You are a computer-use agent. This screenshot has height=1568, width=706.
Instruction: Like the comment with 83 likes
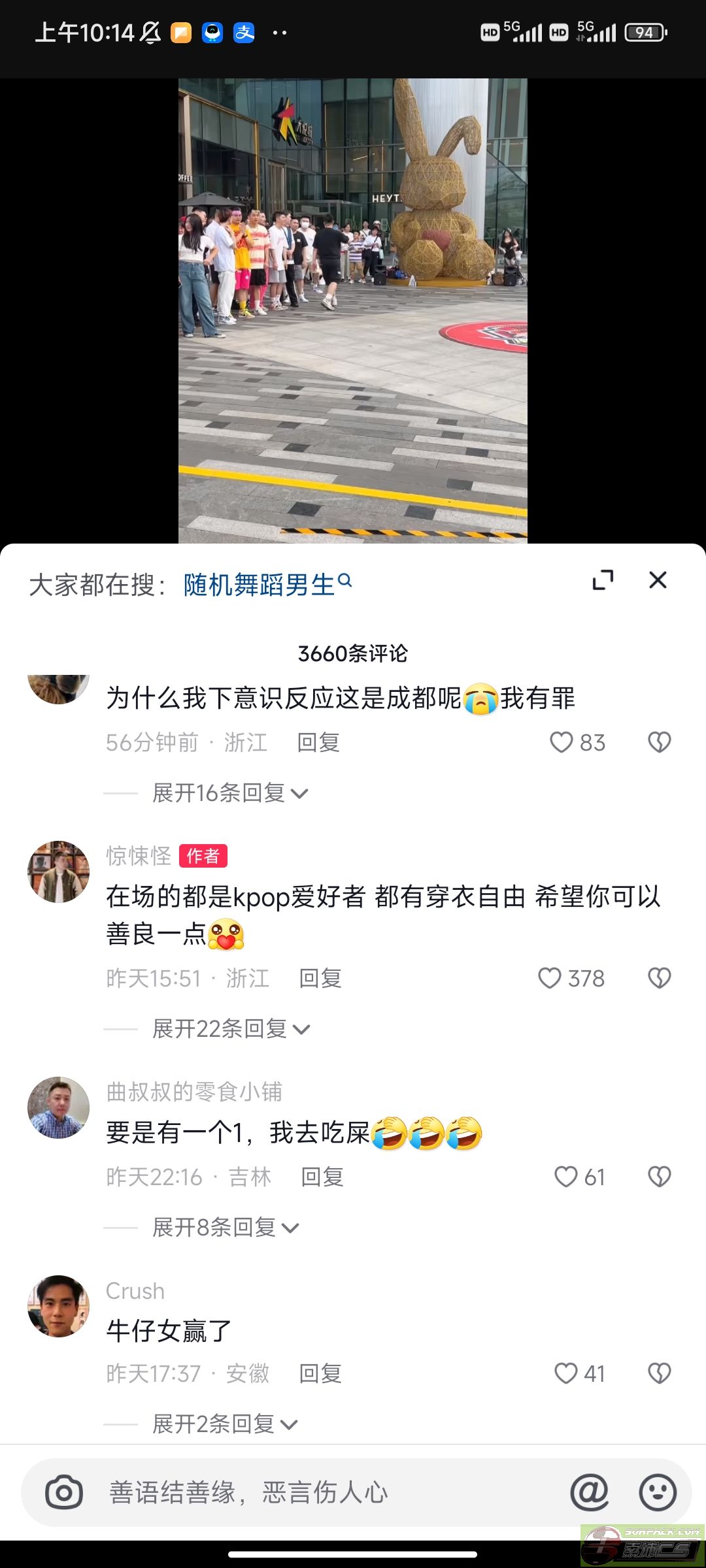pyautogui.click(x=562, y=742)
